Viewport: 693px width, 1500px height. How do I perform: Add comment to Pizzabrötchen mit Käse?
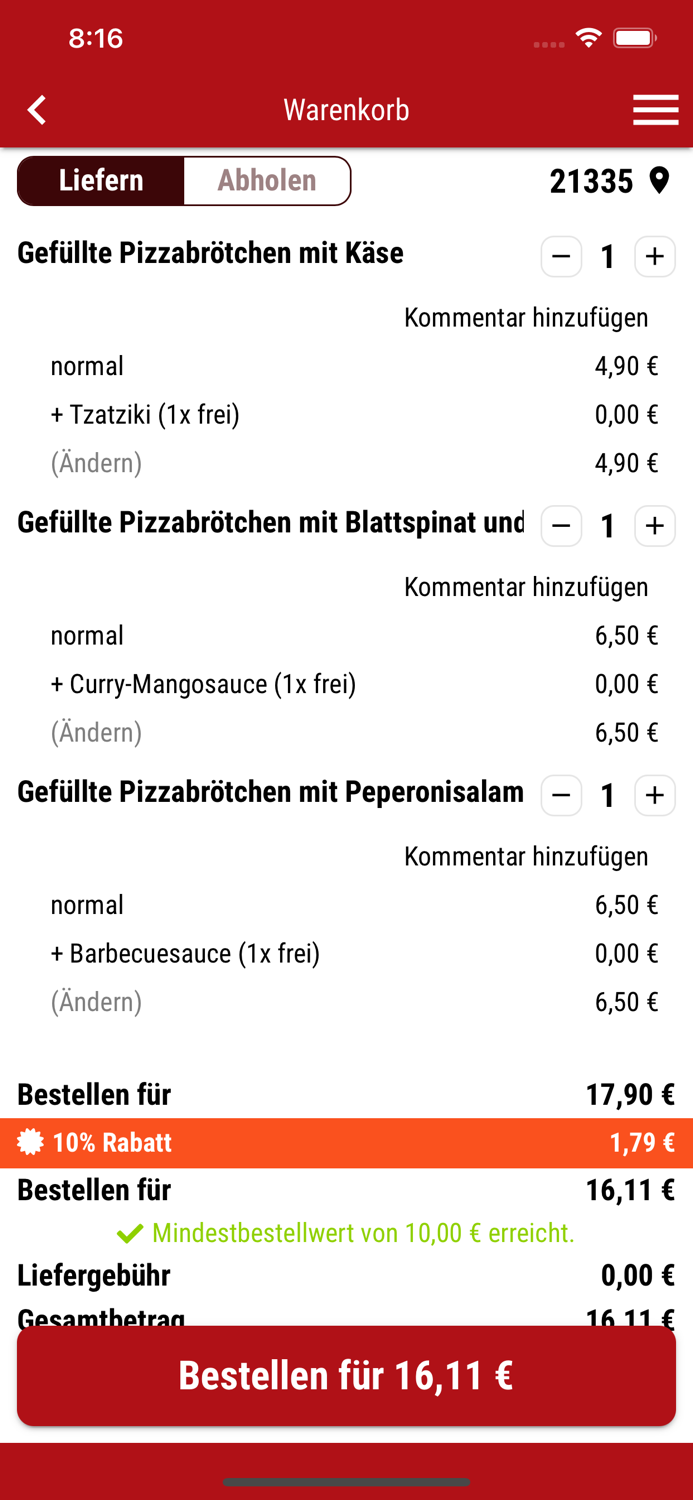point(526,318)
